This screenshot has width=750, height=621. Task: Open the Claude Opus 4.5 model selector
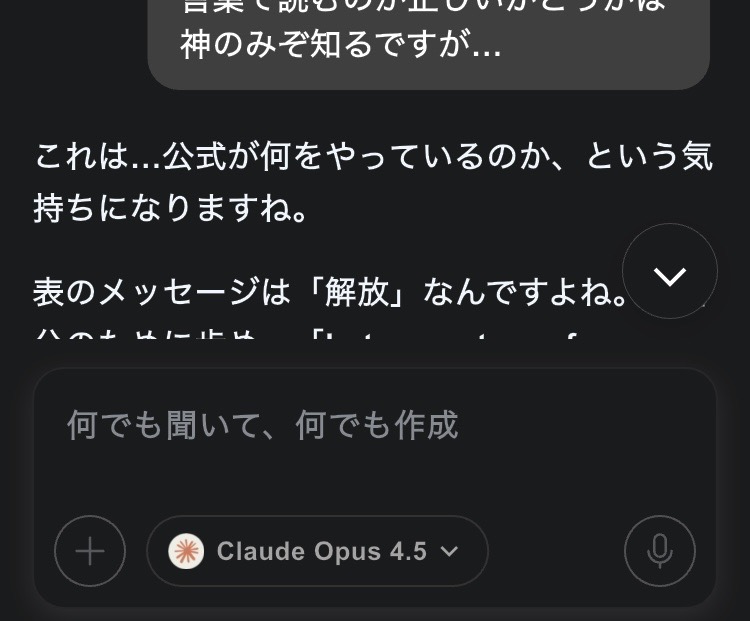pyautogui.click(x=317, y=551)
